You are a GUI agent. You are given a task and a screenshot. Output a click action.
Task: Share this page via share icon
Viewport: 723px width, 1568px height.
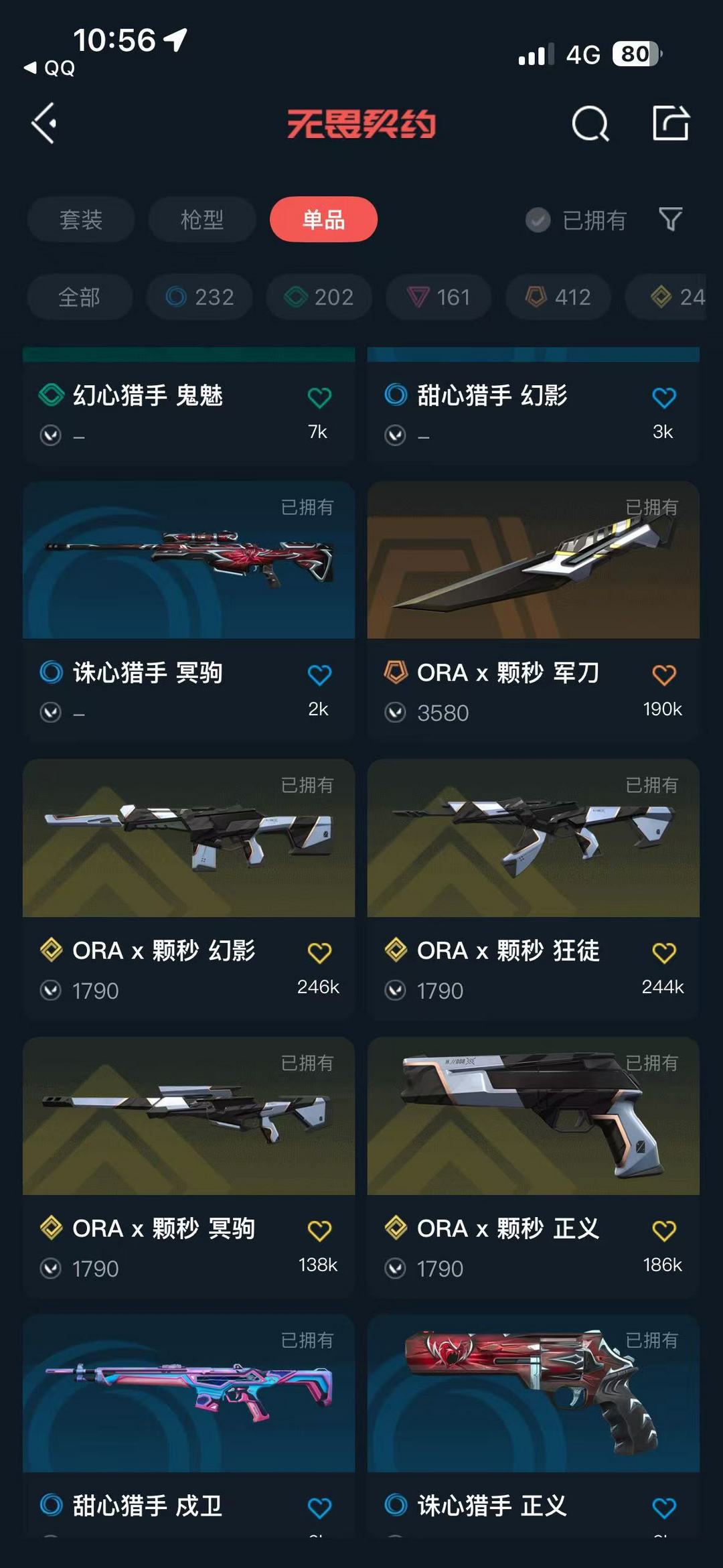coord(671,124)
